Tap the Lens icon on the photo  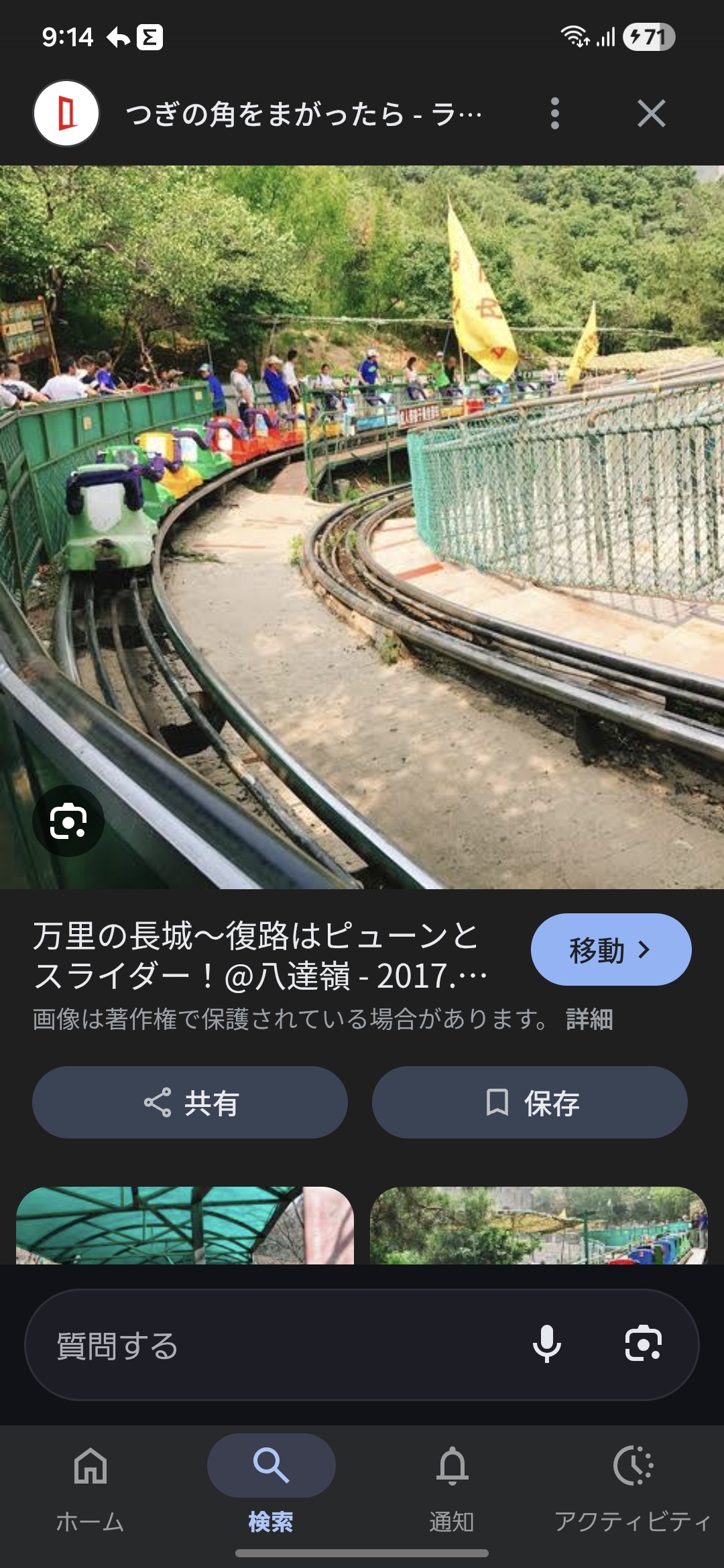click(68, 821)
